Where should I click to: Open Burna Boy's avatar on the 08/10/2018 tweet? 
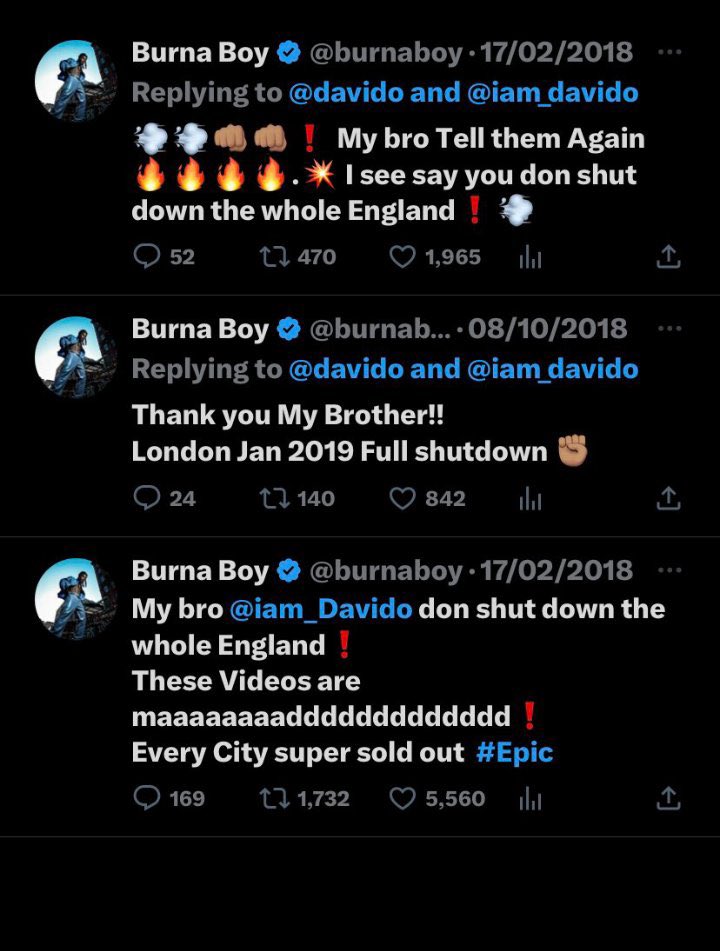point(75,358)
